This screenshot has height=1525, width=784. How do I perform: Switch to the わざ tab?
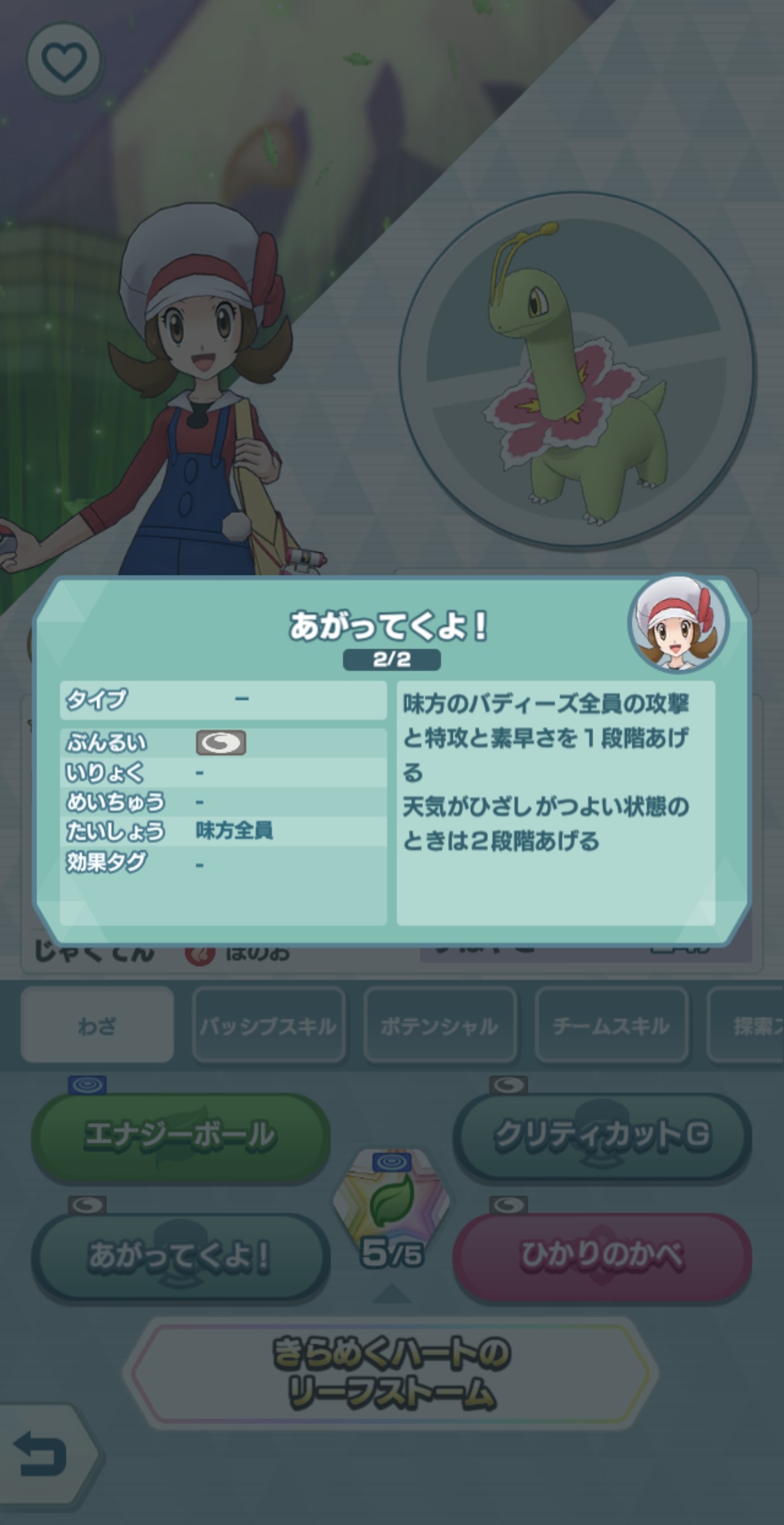point(97,1025)
